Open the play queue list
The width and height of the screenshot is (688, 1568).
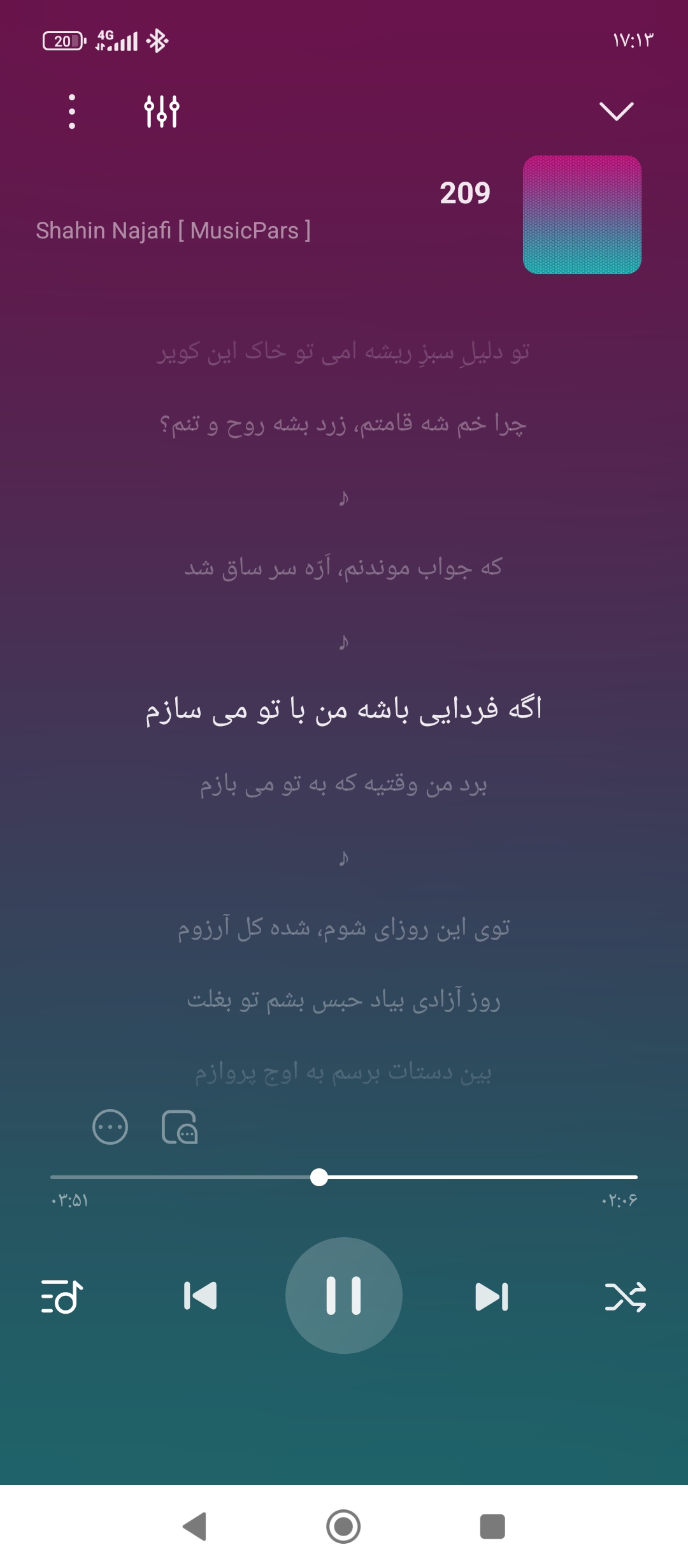(62, 1296)
